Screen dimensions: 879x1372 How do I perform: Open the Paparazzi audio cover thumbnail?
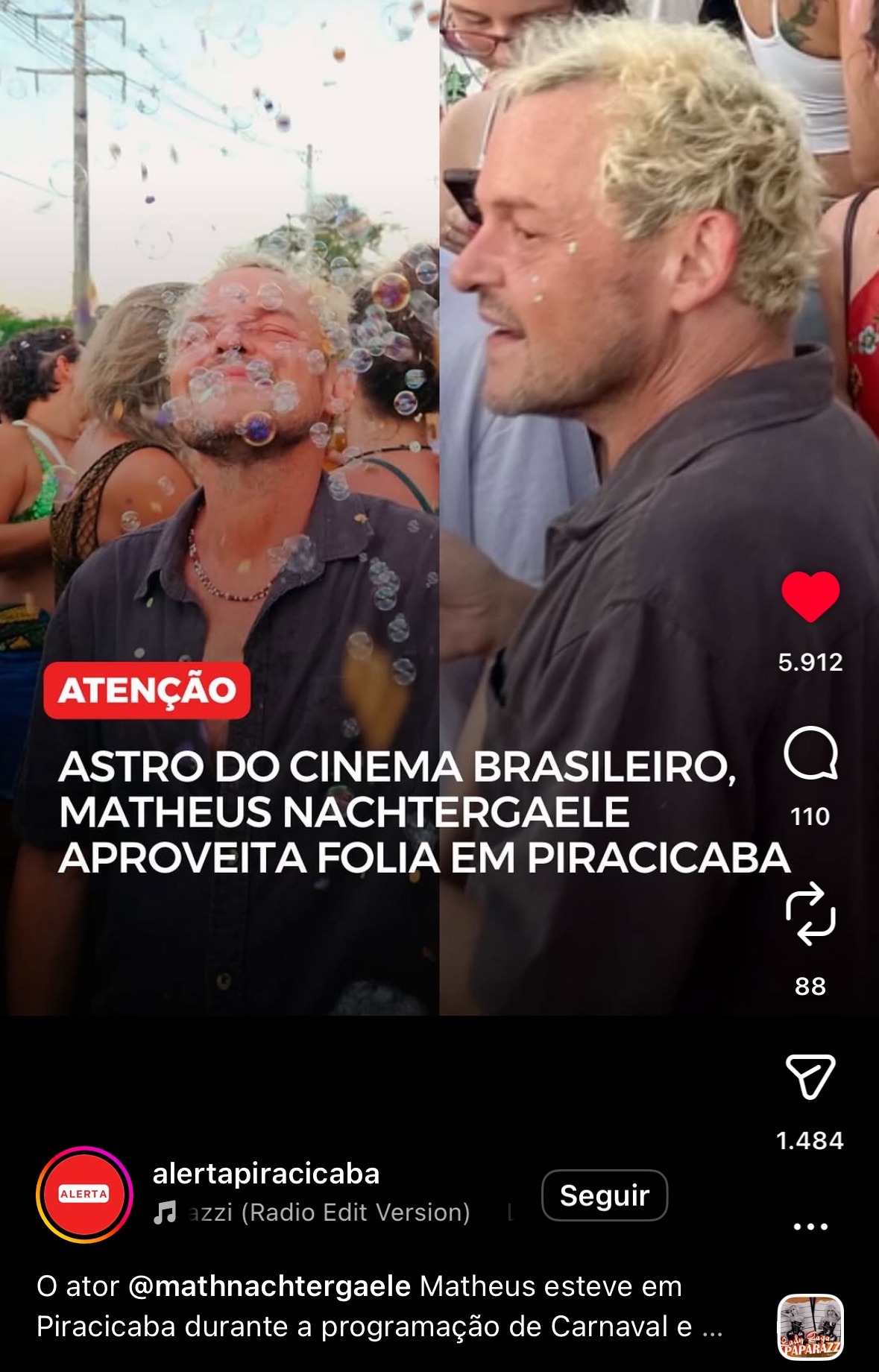[810, 1327]
